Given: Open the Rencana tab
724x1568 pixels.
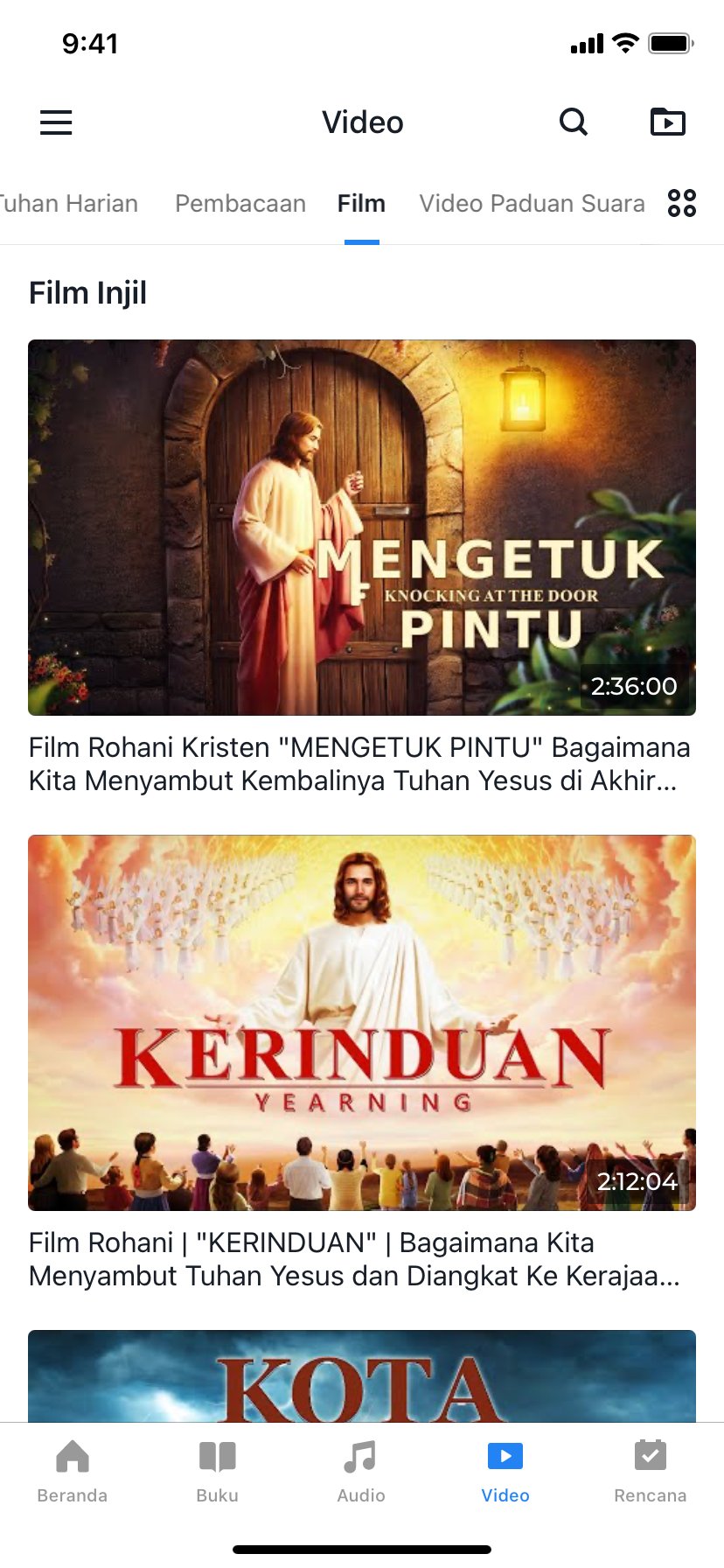Looking at the screenshot, I should pos(650,1472).
